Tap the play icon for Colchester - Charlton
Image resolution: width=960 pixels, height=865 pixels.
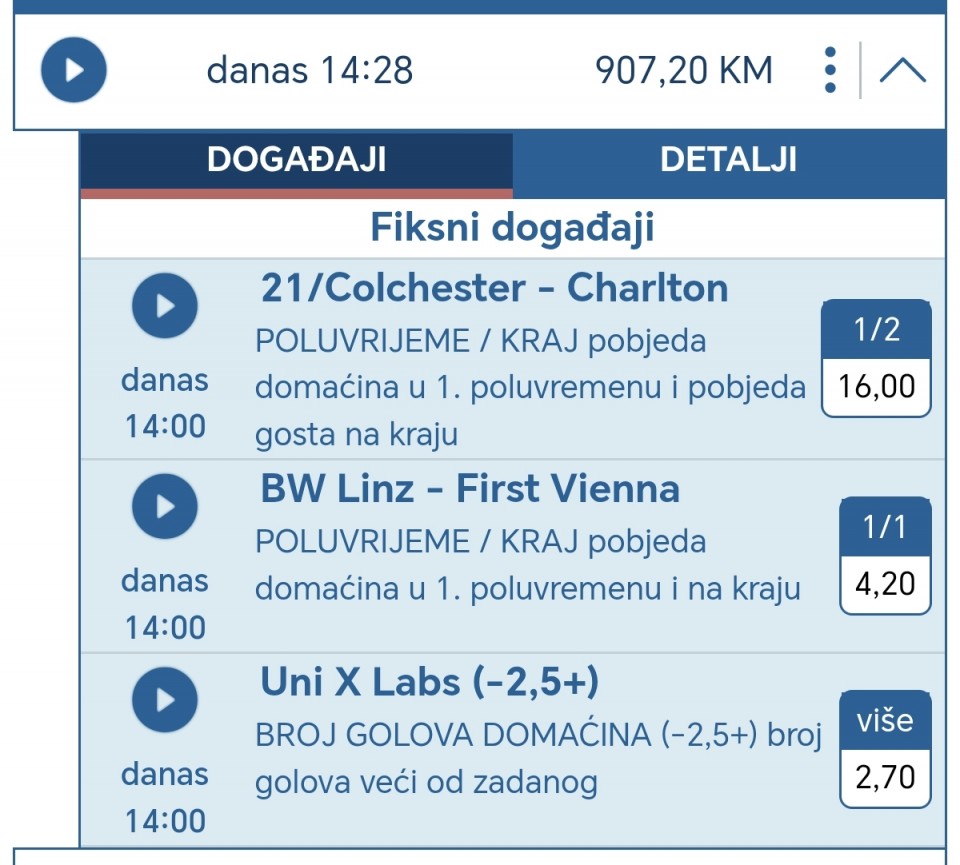165,305
